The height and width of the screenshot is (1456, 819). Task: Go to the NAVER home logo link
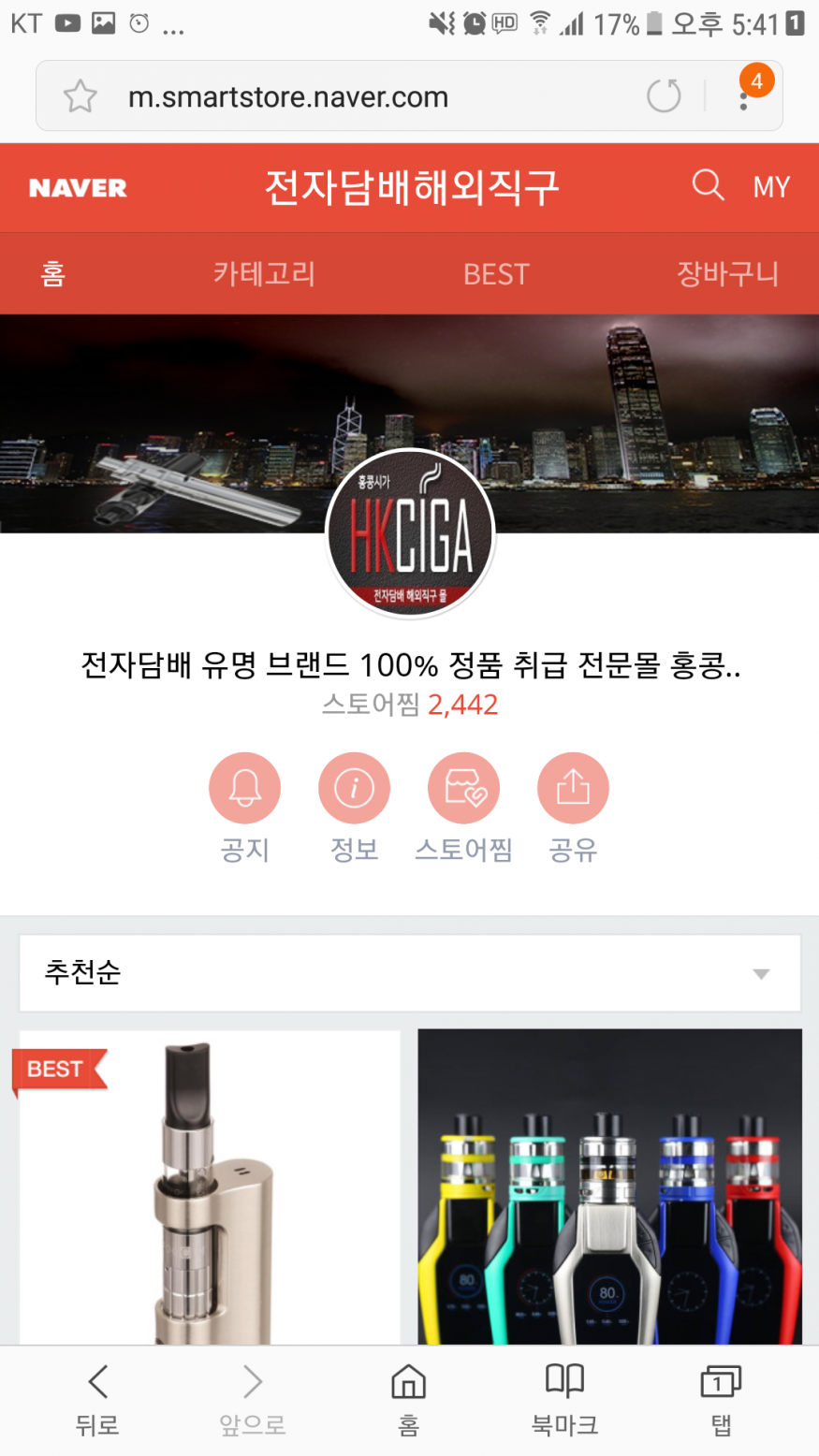point(78,188)
